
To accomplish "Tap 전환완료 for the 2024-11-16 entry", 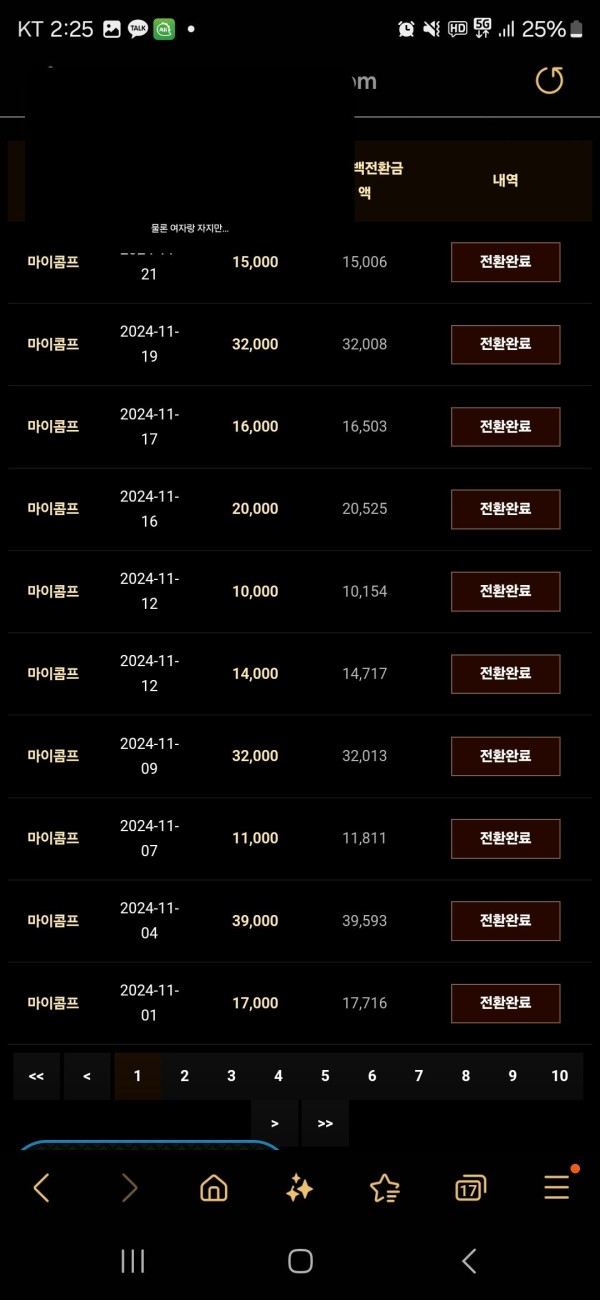I will click(x=505, y=509).
